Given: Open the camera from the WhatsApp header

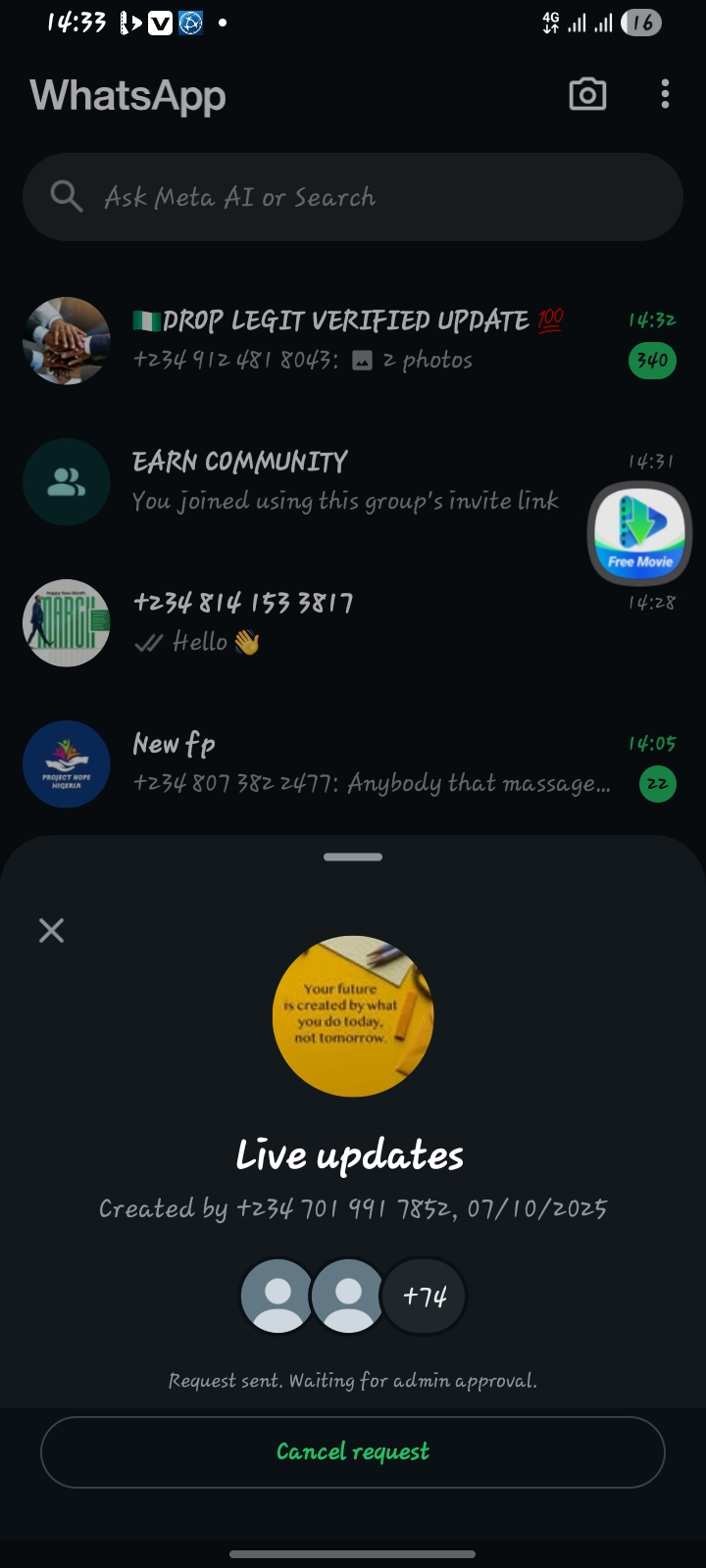Looking at the screenshot, I should coord(587,95).
